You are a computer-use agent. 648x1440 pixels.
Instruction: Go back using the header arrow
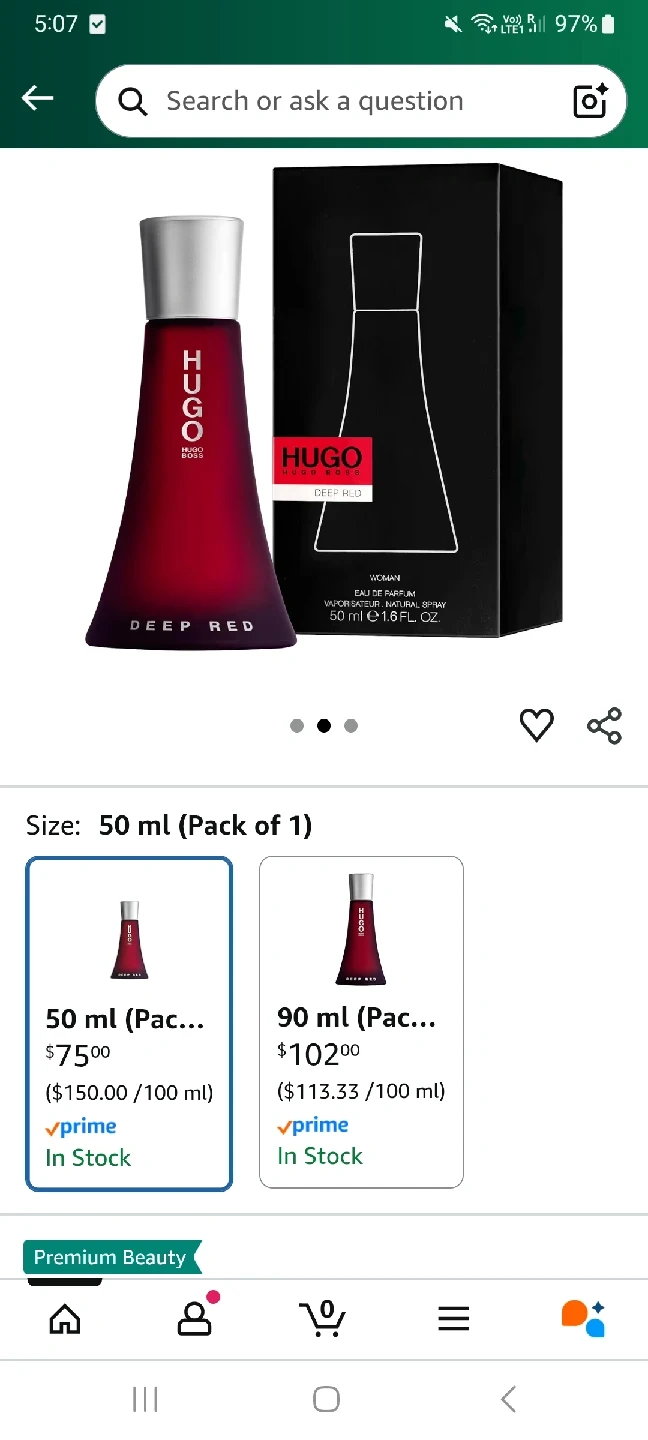38,98
